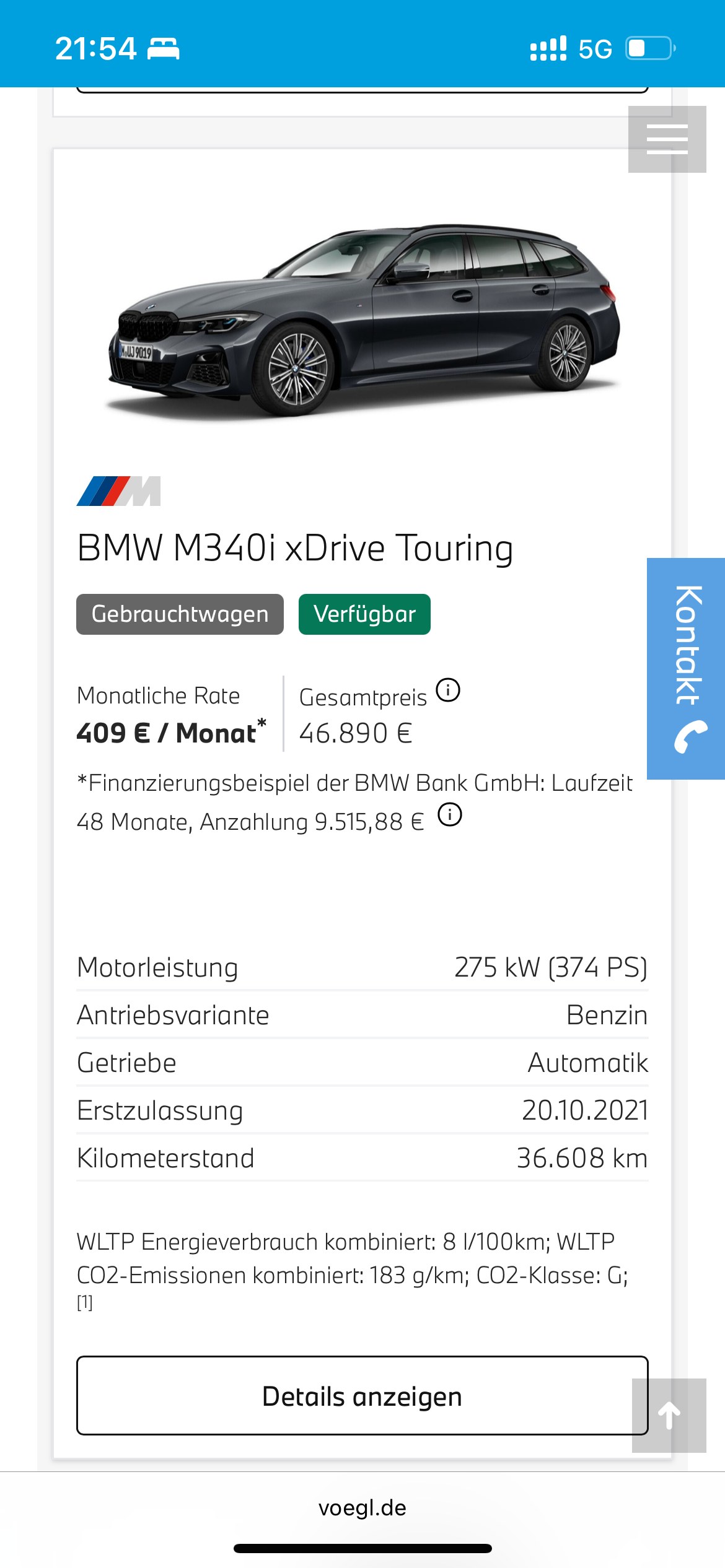
Task: Show info about Gesamtpreis
Action: pos(448,690)
